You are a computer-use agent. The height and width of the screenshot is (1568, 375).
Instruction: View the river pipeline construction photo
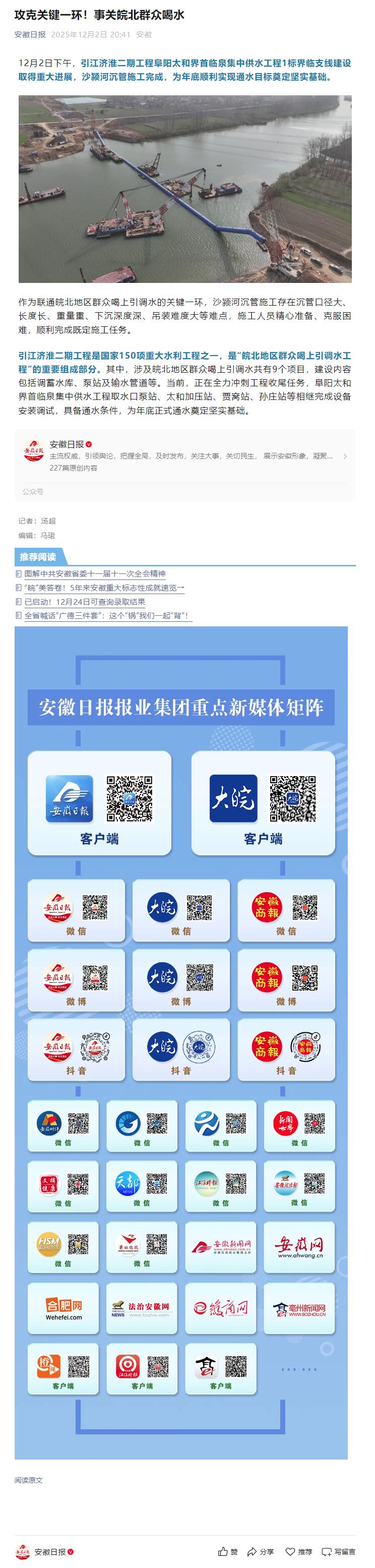tap(184, 189)
